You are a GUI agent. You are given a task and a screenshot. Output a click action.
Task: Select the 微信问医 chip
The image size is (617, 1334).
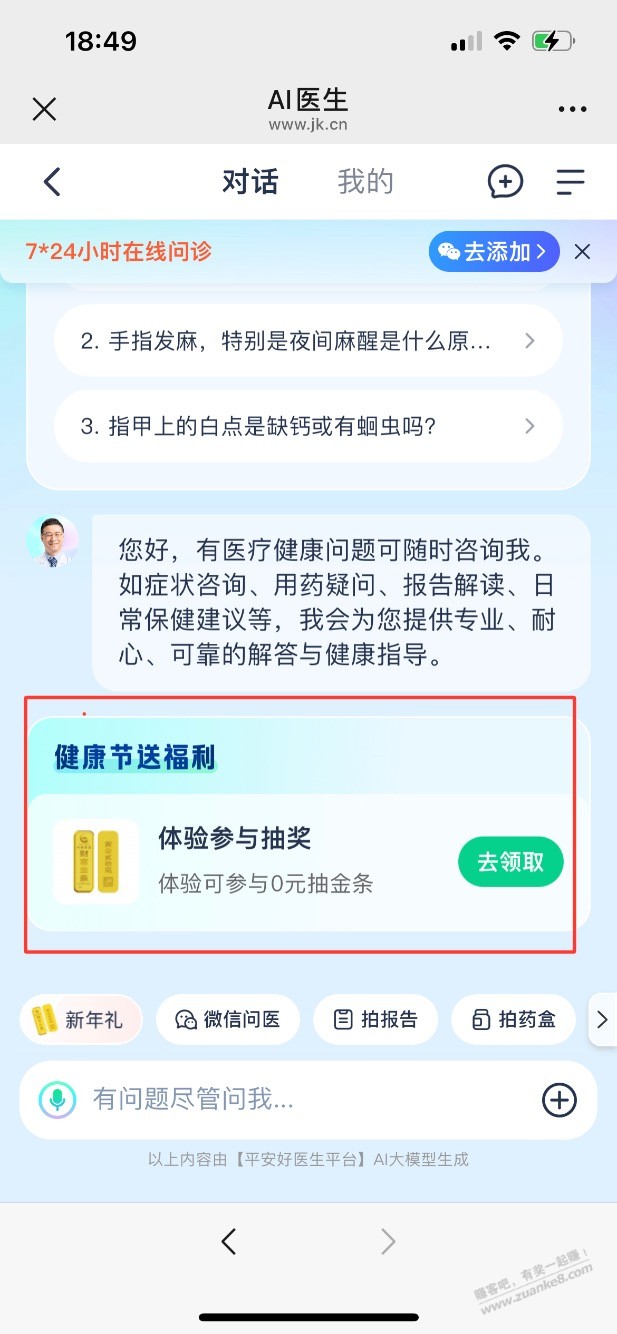pyautogui.click(x=227, y=1020)
